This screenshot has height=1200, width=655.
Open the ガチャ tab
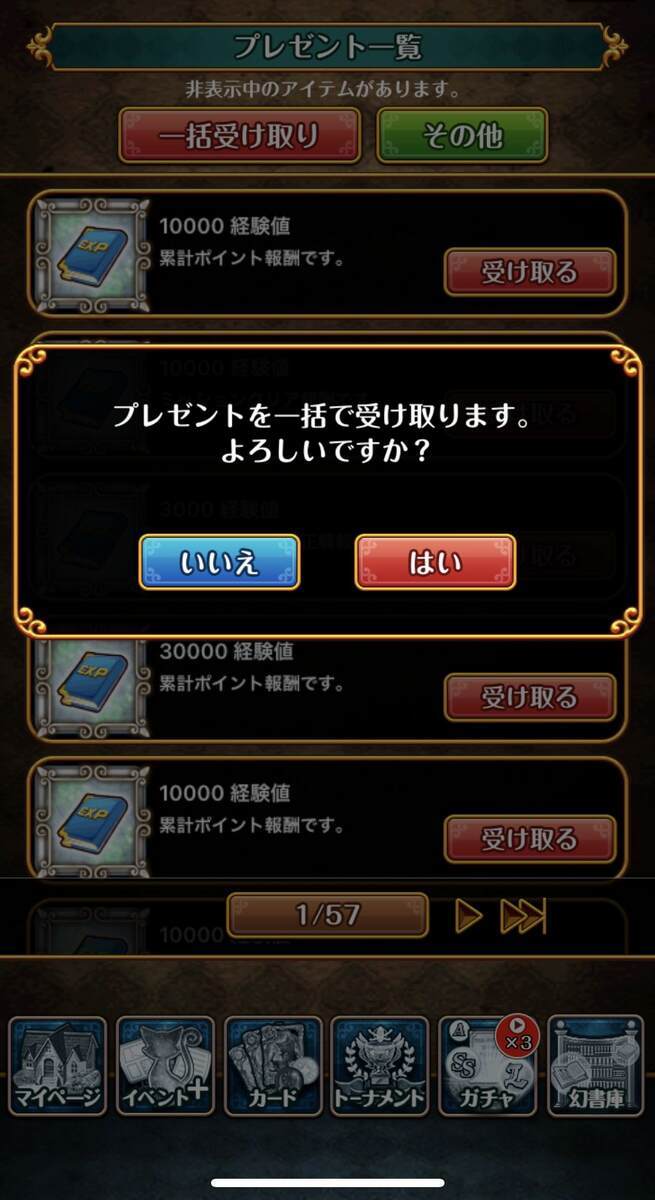click(488, 1066)
